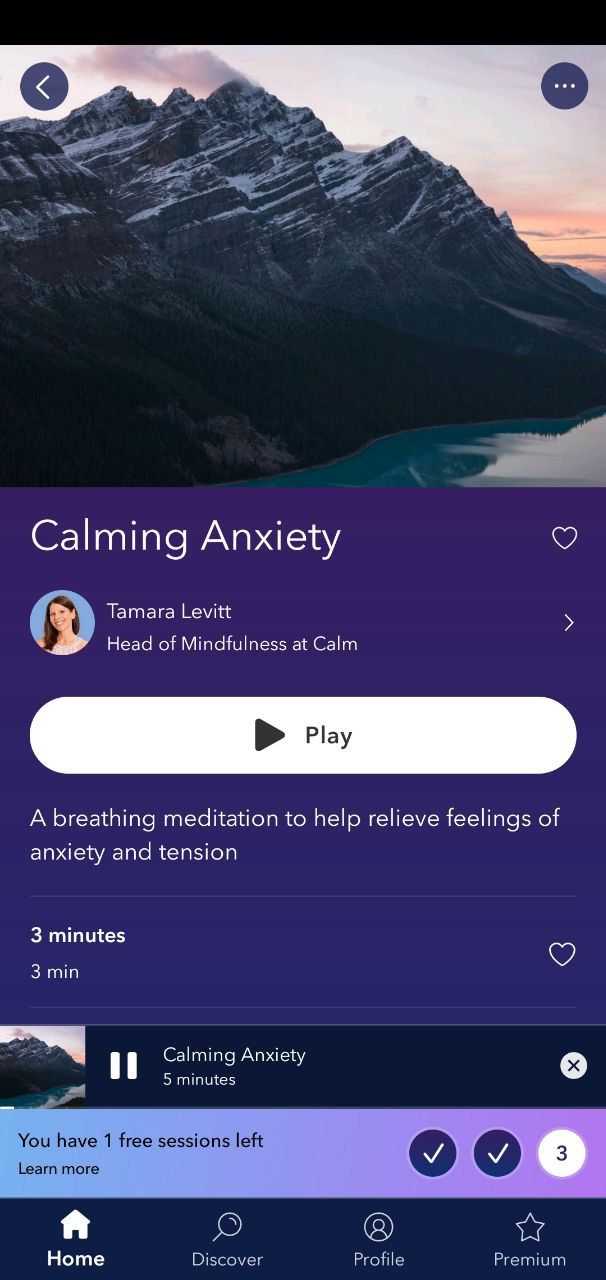Play the Calming Anxiety session

302,735
